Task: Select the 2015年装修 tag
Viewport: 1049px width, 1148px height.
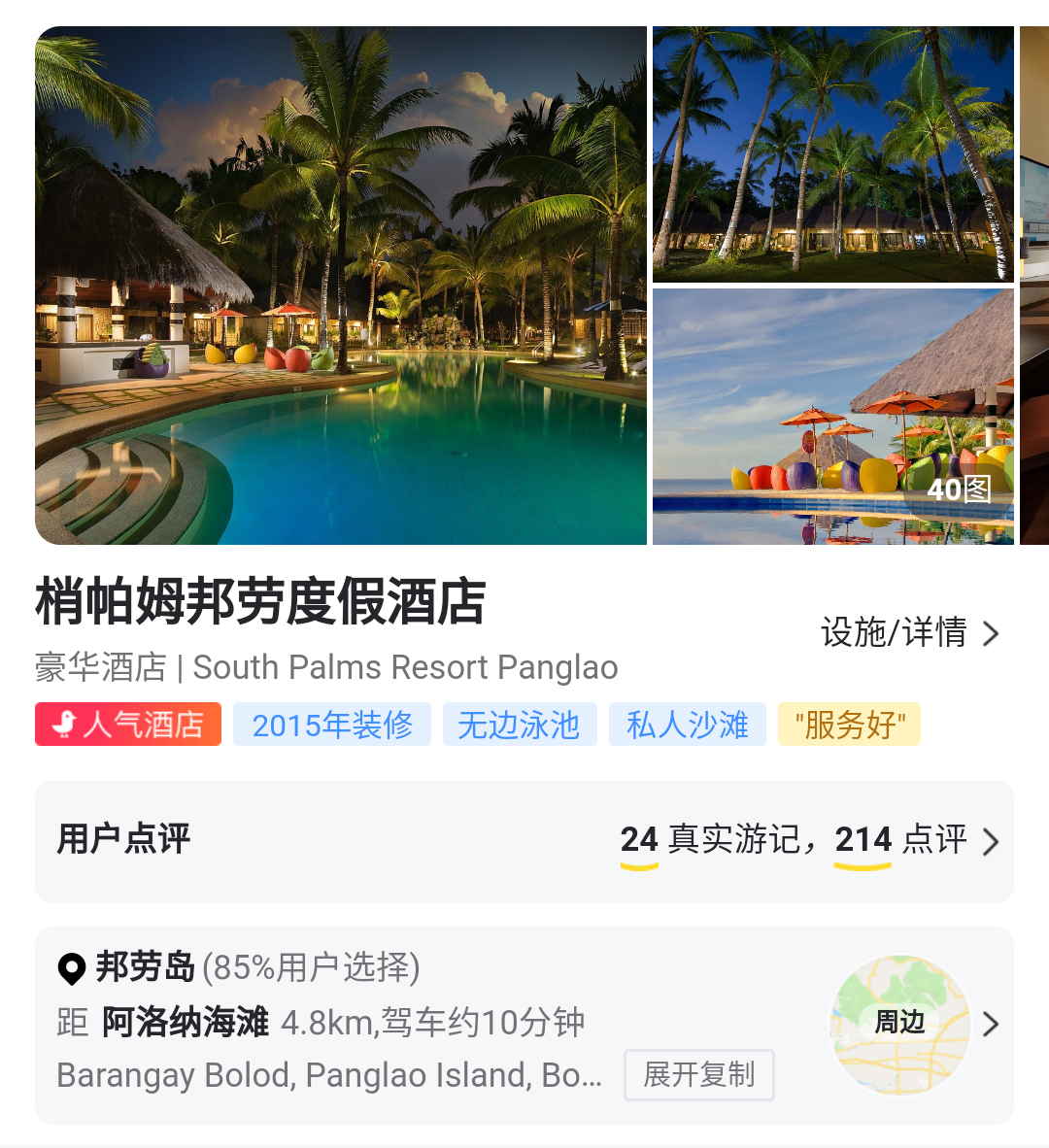Action: [x=332, y=725]
